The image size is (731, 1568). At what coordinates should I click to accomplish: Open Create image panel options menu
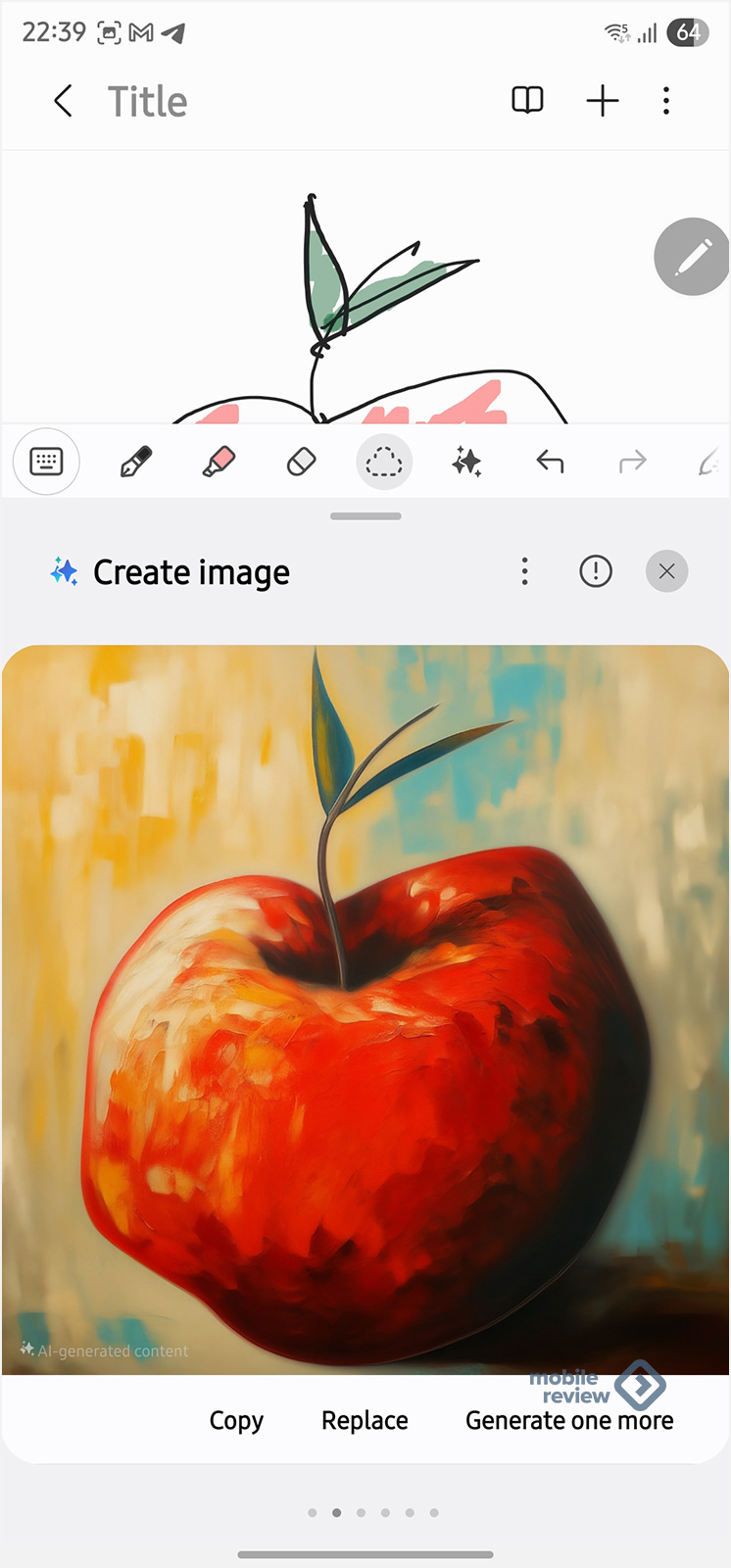point(525,571)
